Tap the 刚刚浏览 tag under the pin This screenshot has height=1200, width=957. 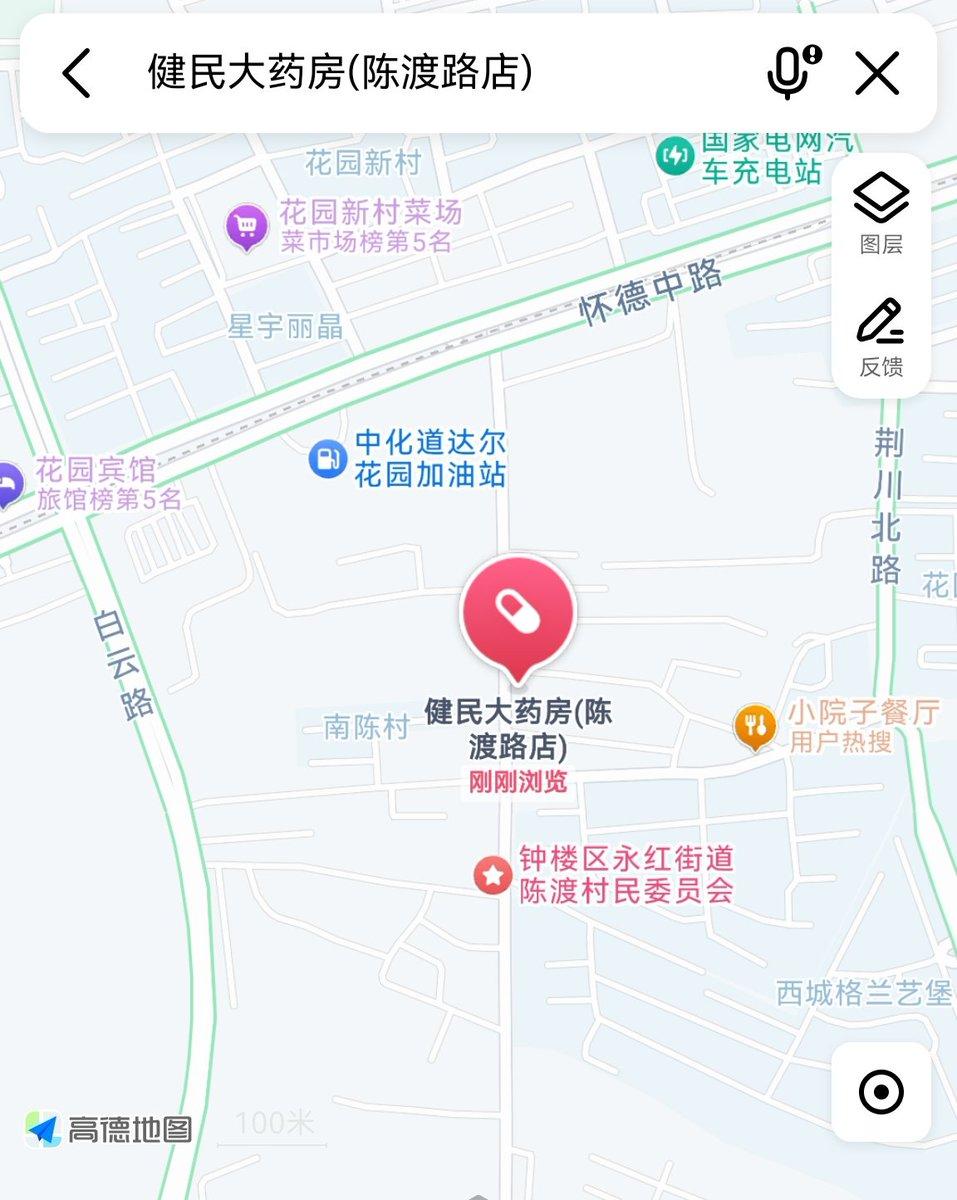(x=516, y=783)
